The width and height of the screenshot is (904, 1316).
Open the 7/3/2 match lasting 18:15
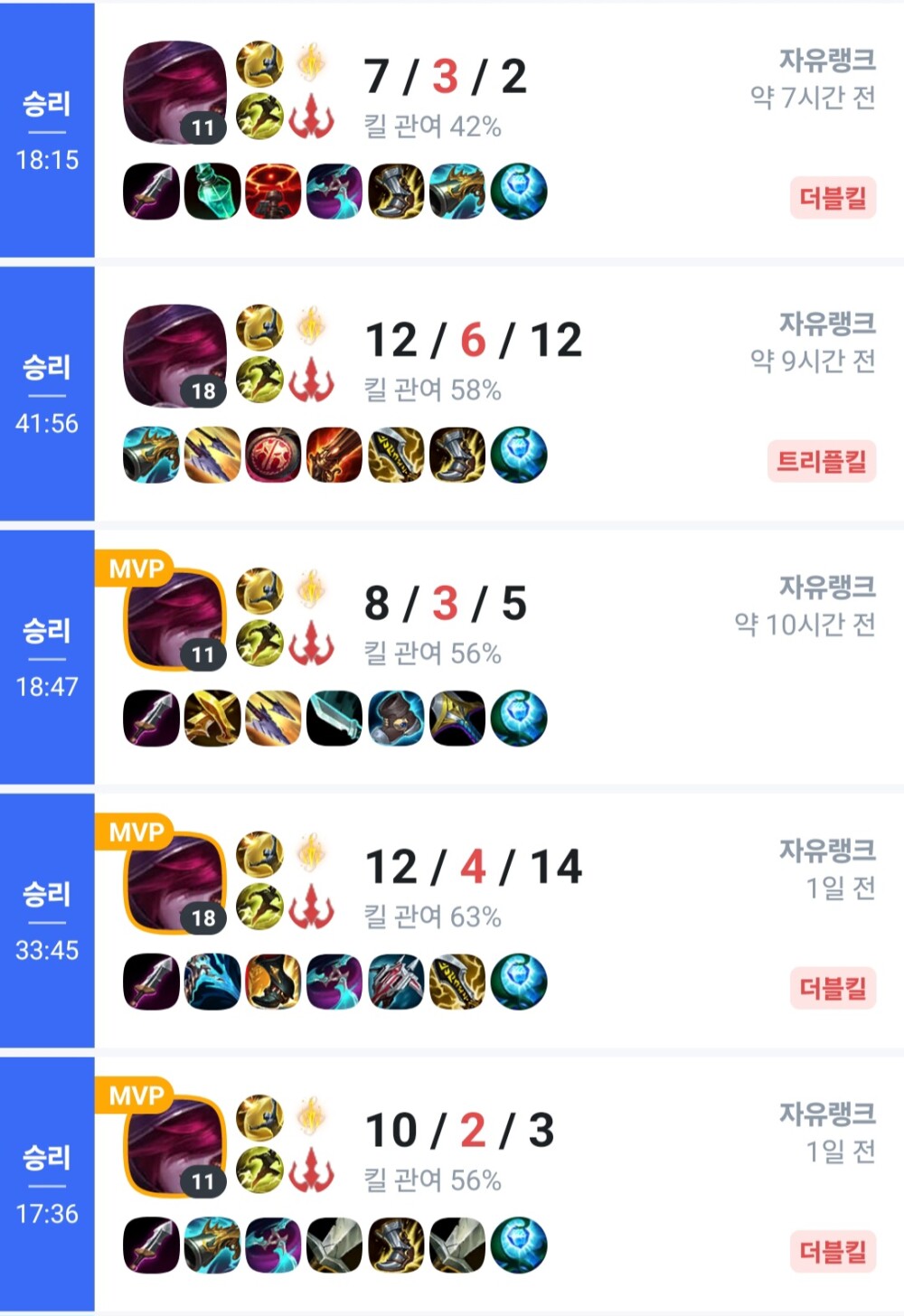tap(497, 131)
